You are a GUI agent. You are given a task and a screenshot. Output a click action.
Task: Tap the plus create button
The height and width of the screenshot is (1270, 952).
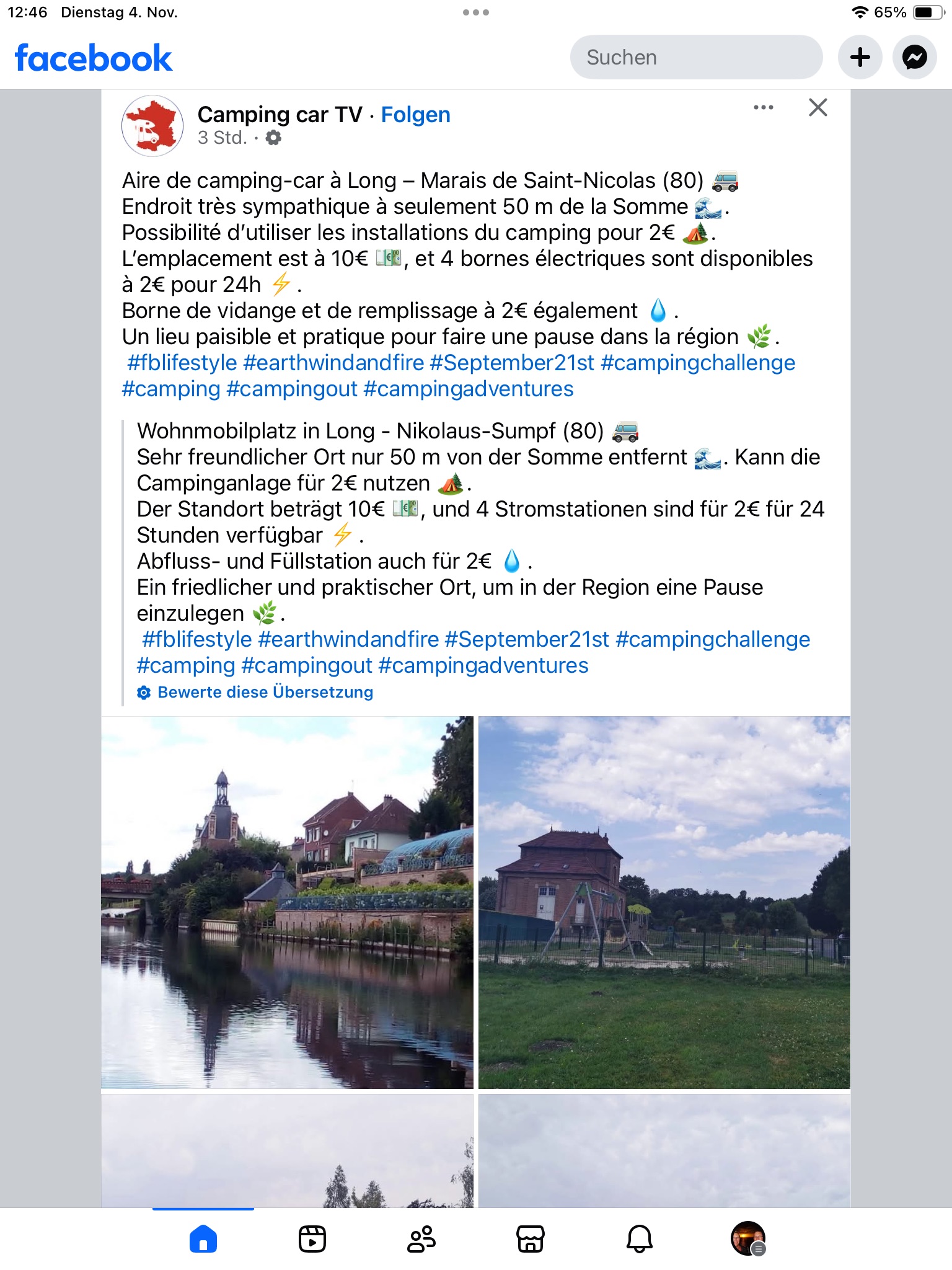[860, 57]
